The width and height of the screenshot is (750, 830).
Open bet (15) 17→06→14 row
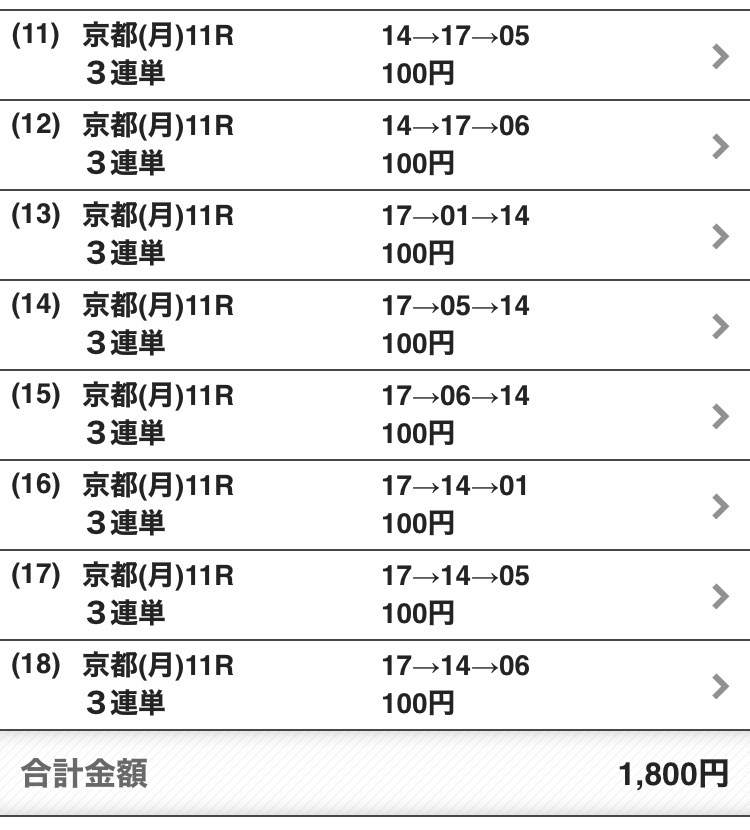pyautogui.click(x=375, y=415)
